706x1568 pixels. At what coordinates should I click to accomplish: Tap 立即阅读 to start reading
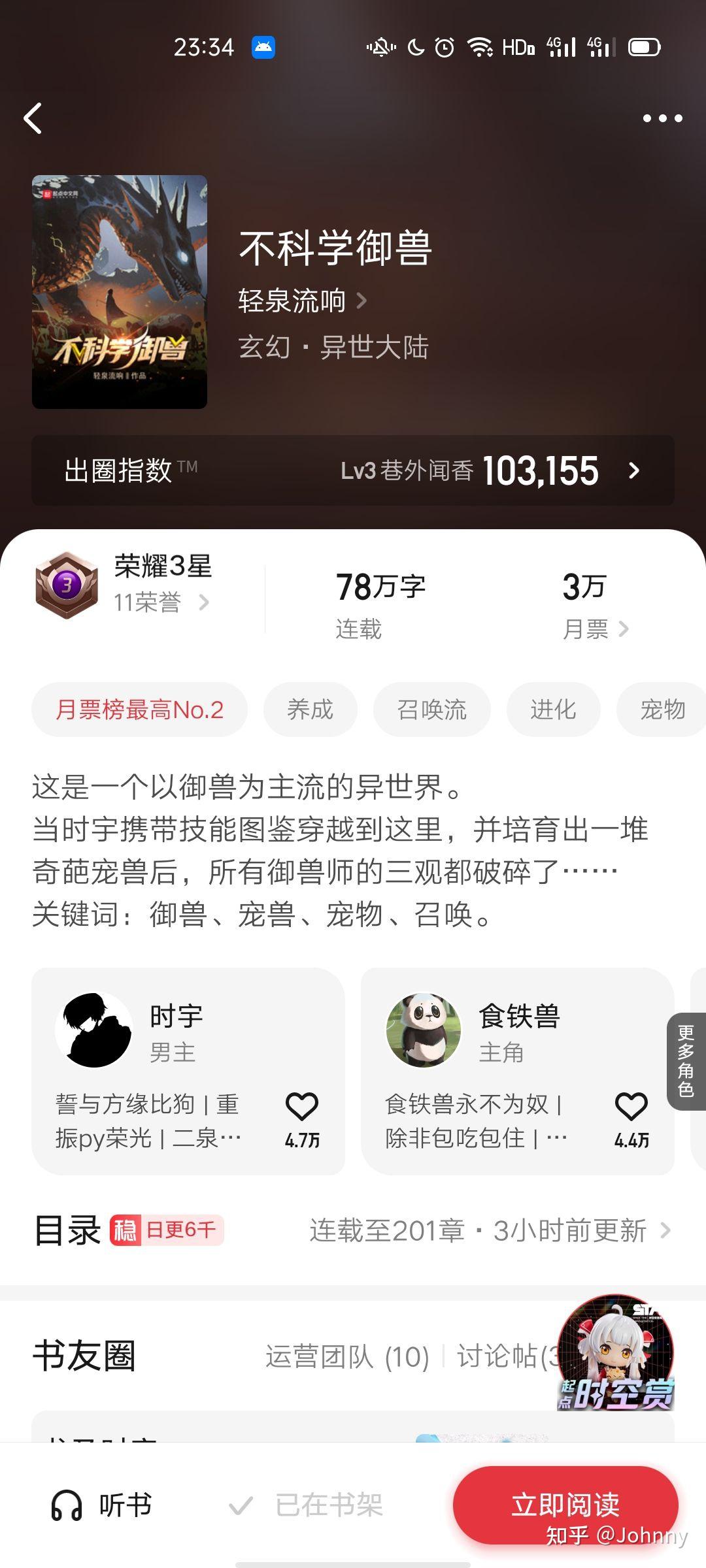click(565, 1505)
